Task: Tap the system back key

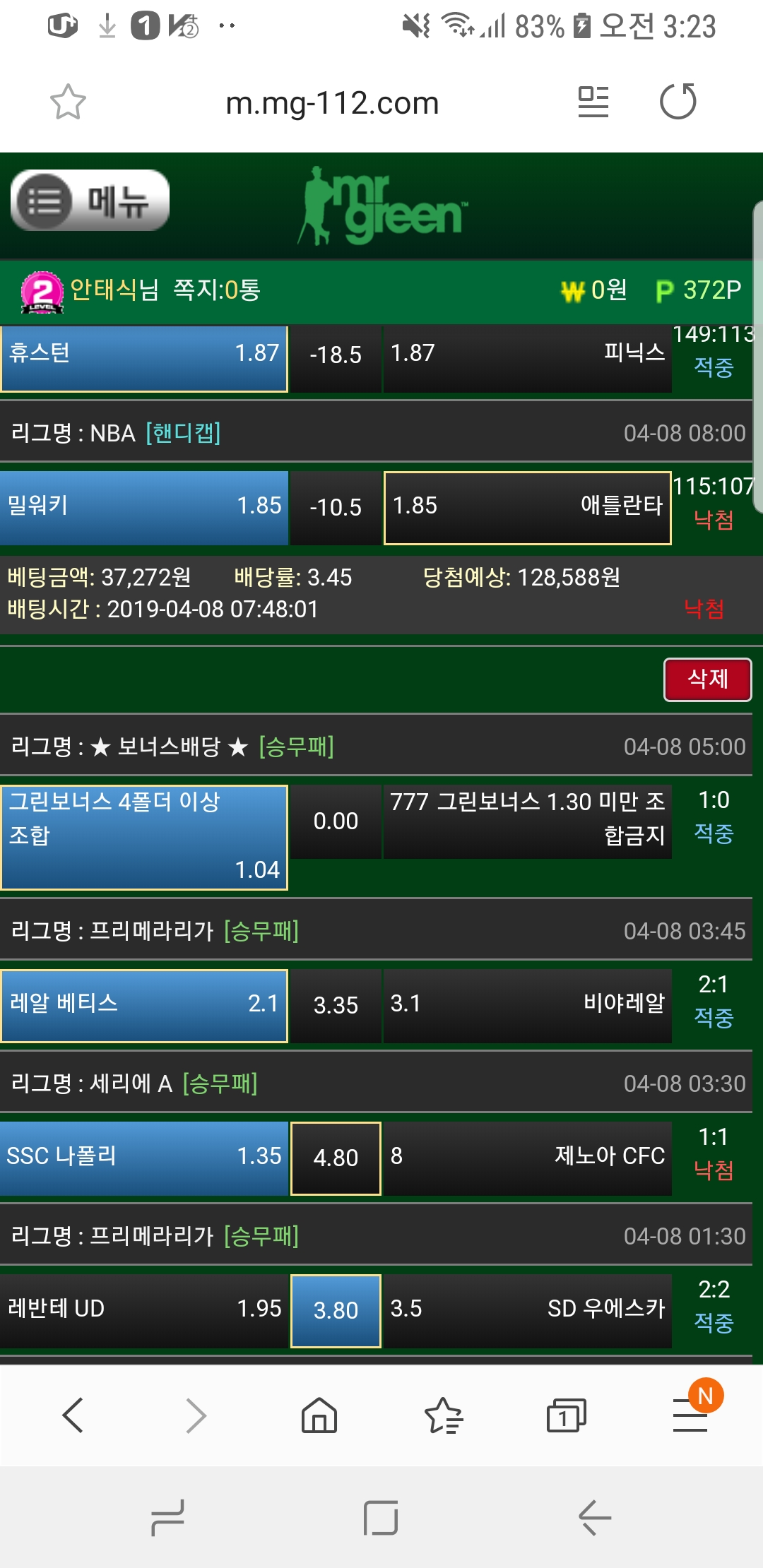Action: pos(594,1517)
